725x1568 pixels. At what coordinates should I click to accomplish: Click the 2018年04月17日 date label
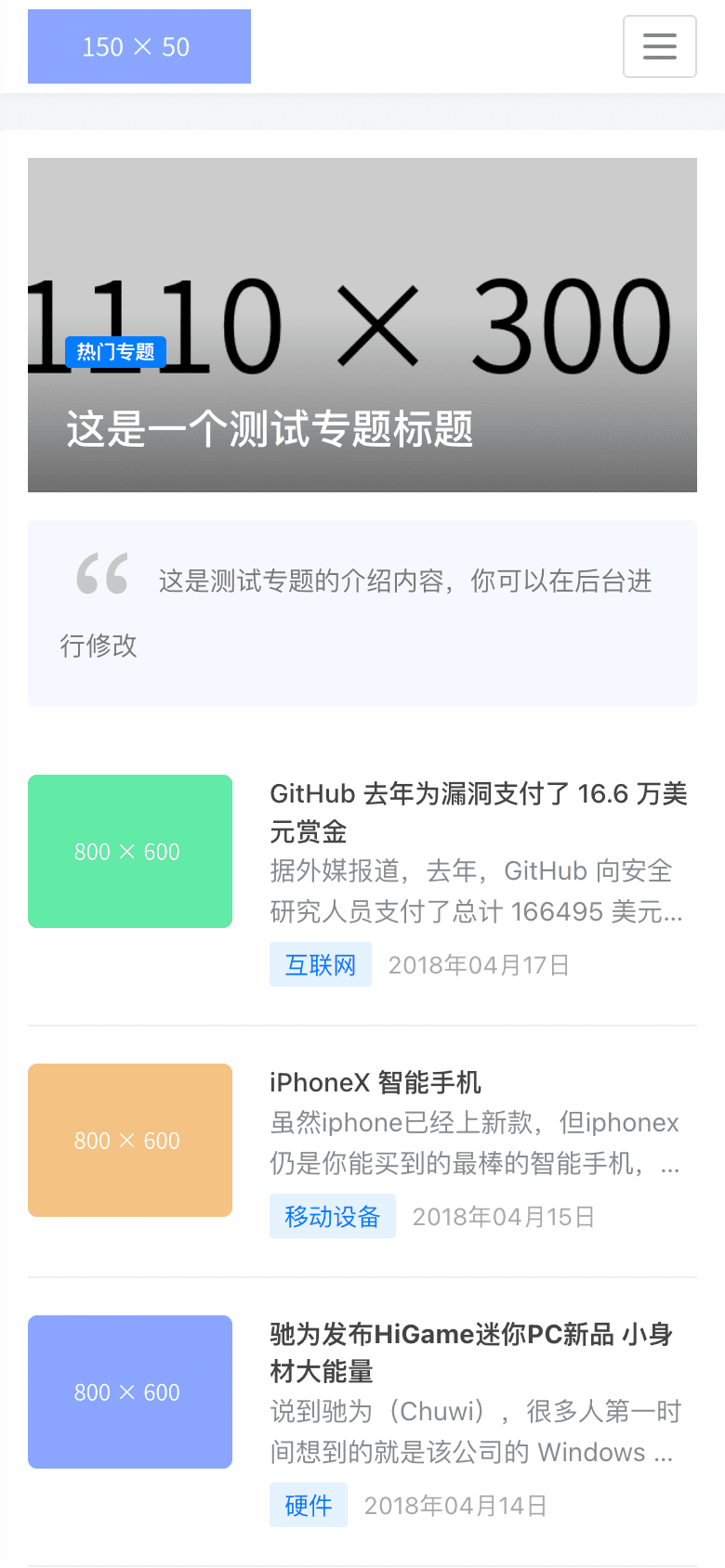[x=478, y=964]
